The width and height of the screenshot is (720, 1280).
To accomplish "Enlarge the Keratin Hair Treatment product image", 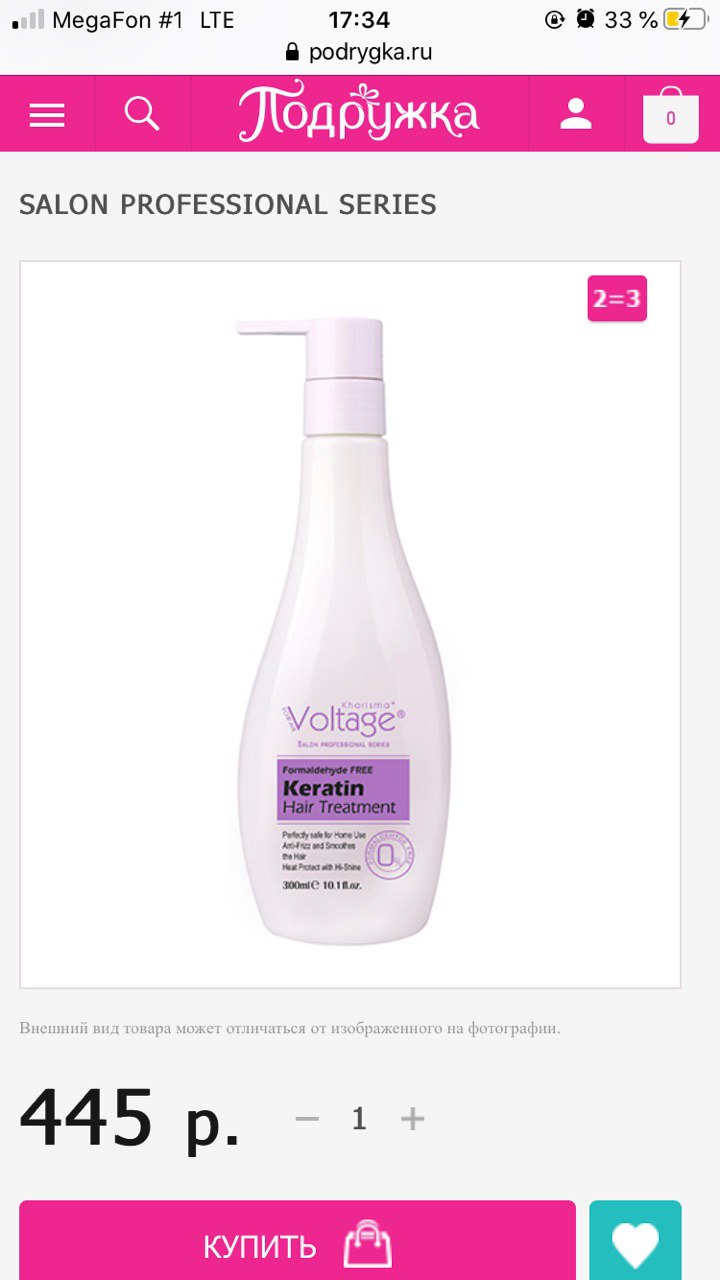I will (x=350, y=625).
